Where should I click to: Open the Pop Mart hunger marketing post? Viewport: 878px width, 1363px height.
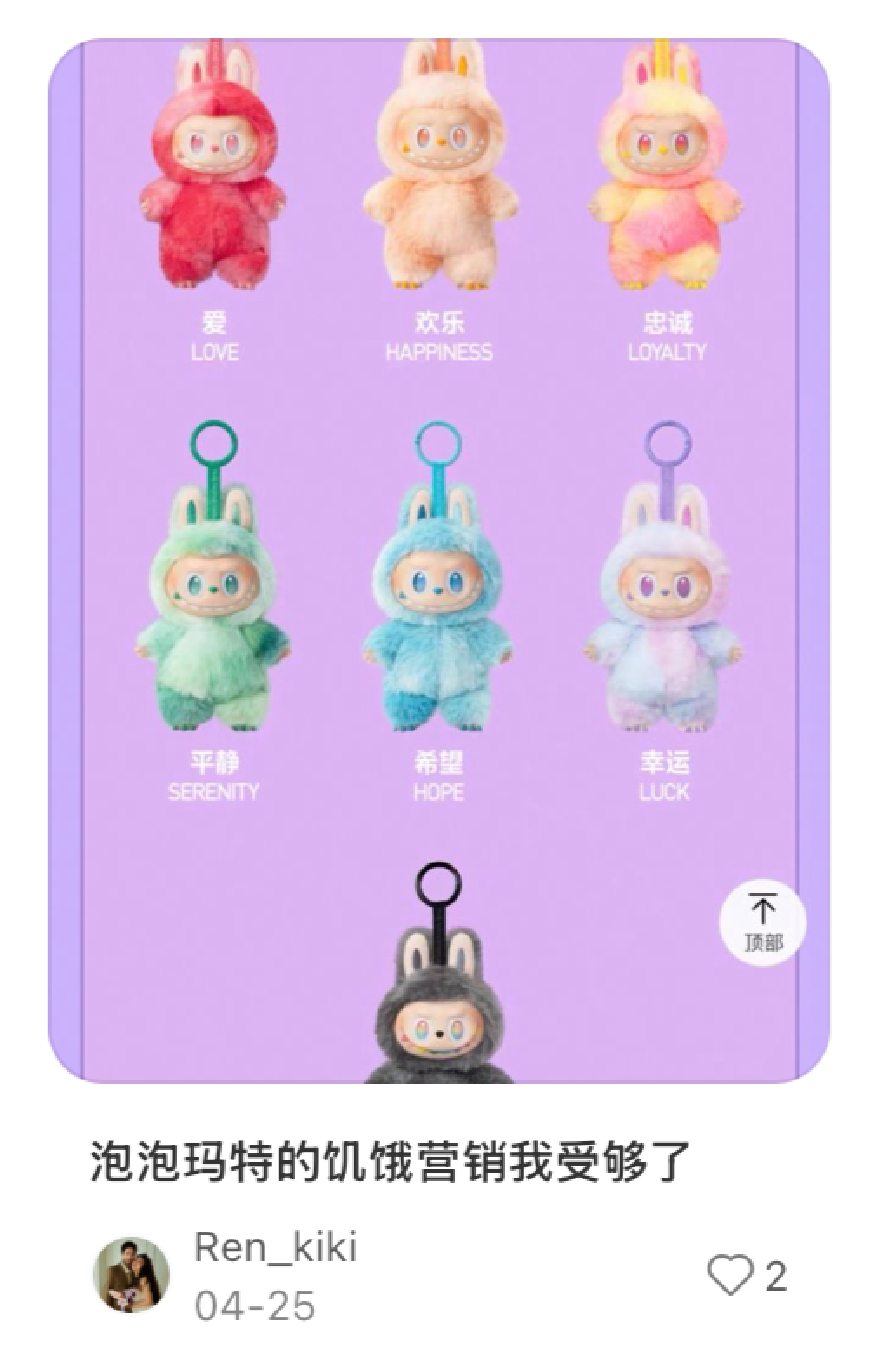pyautogui.click(x=391, y=1162)
